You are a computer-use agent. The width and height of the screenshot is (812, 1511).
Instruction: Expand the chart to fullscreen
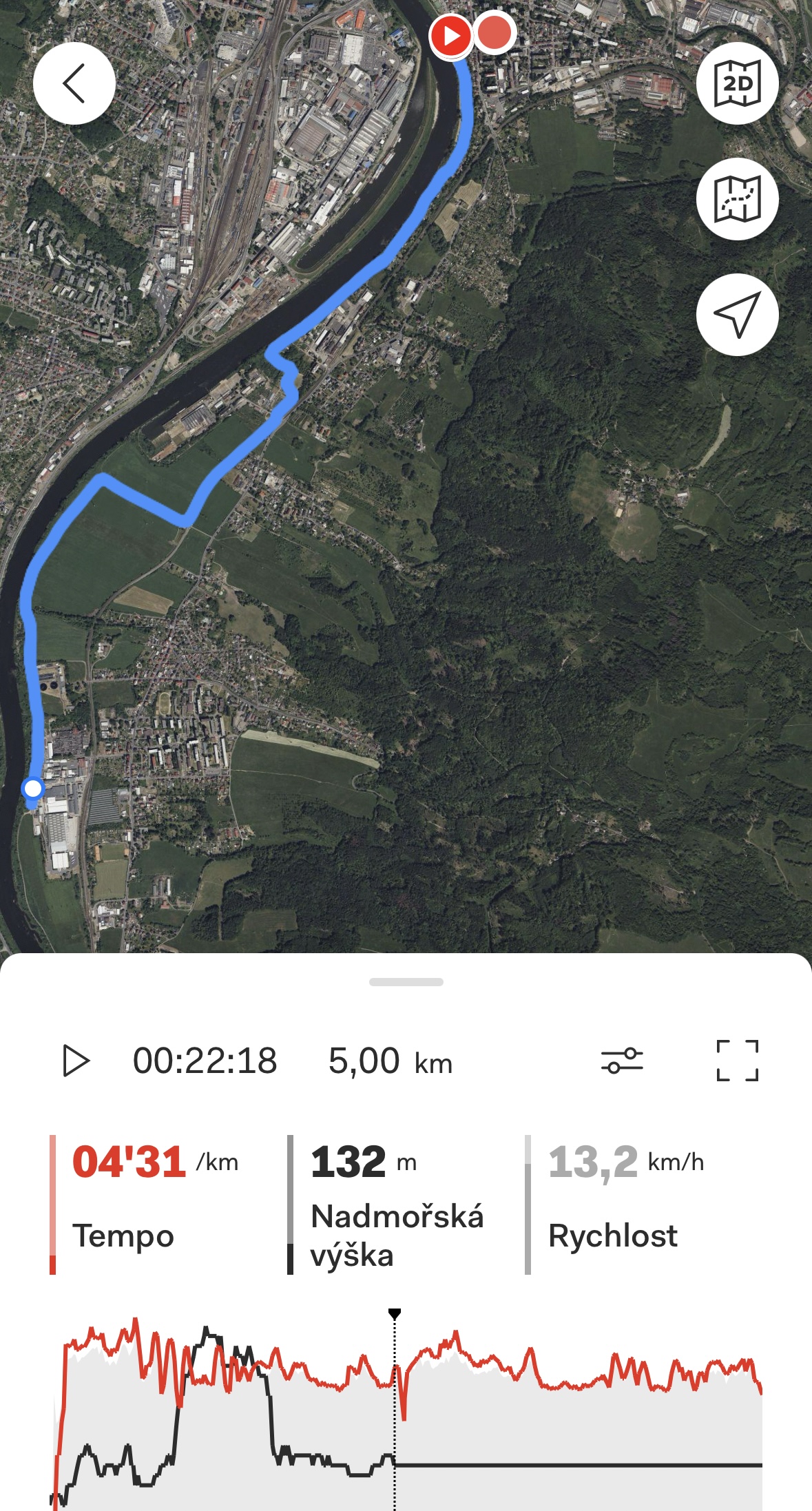(x=737, y=1061)
